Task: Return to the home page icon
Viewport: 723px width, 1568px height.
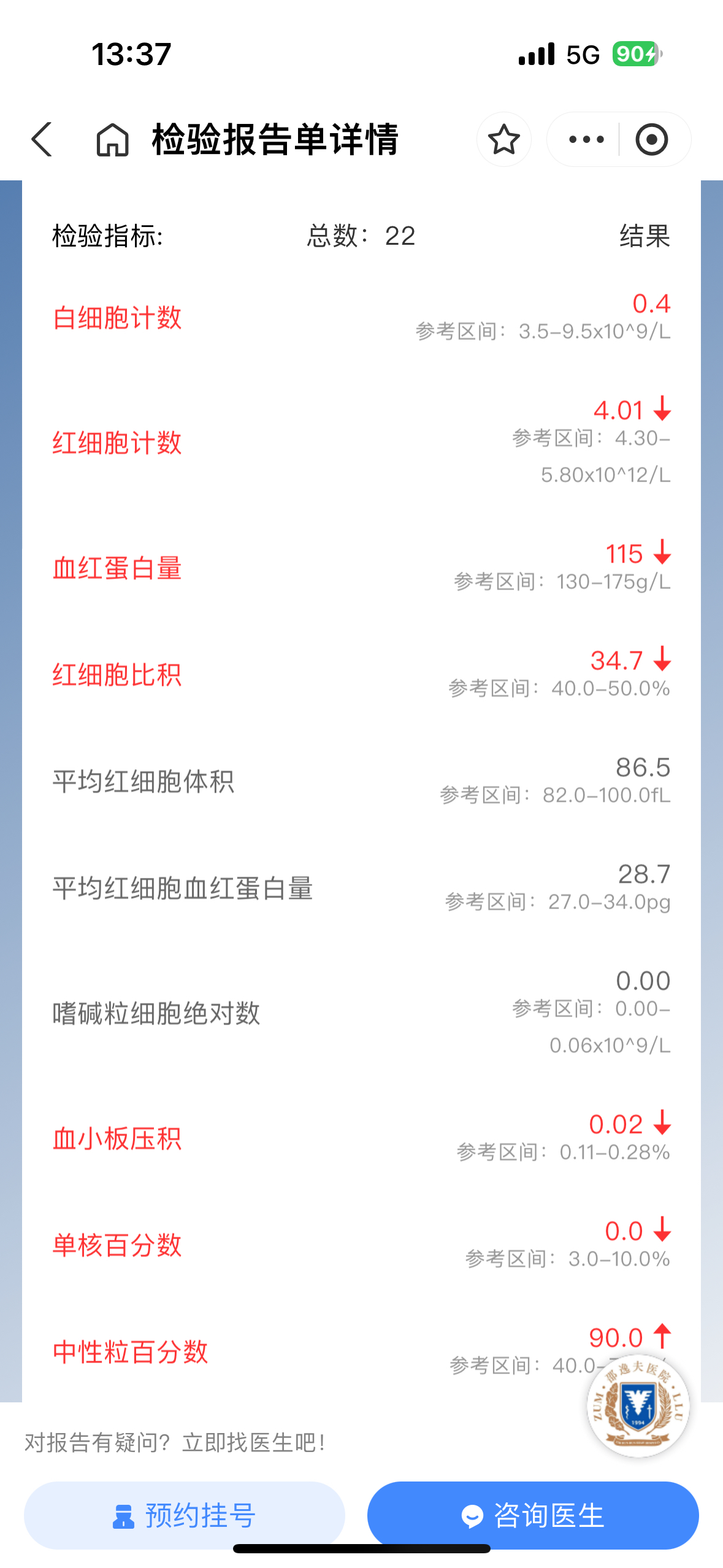Action: [112, 139]
